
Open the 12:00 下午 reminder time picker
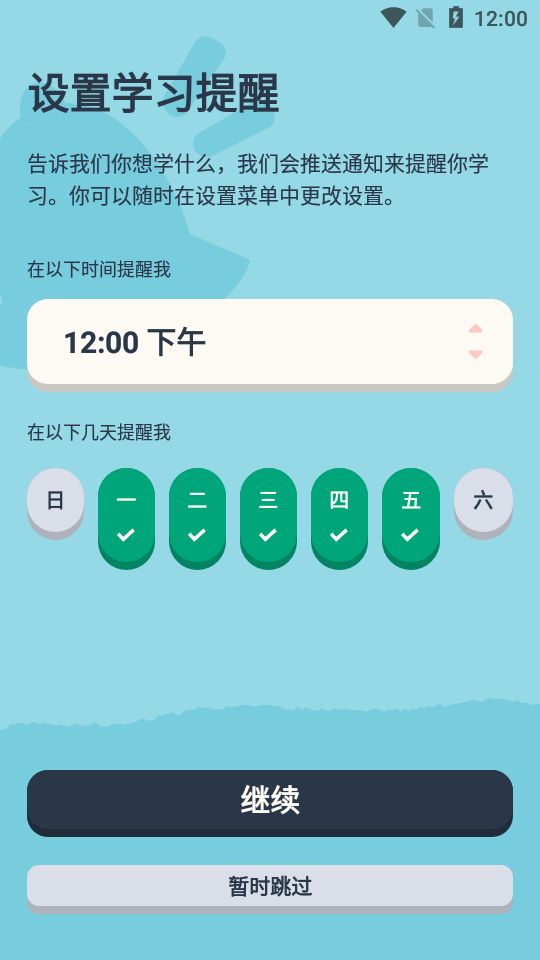[x=270, y=342]
